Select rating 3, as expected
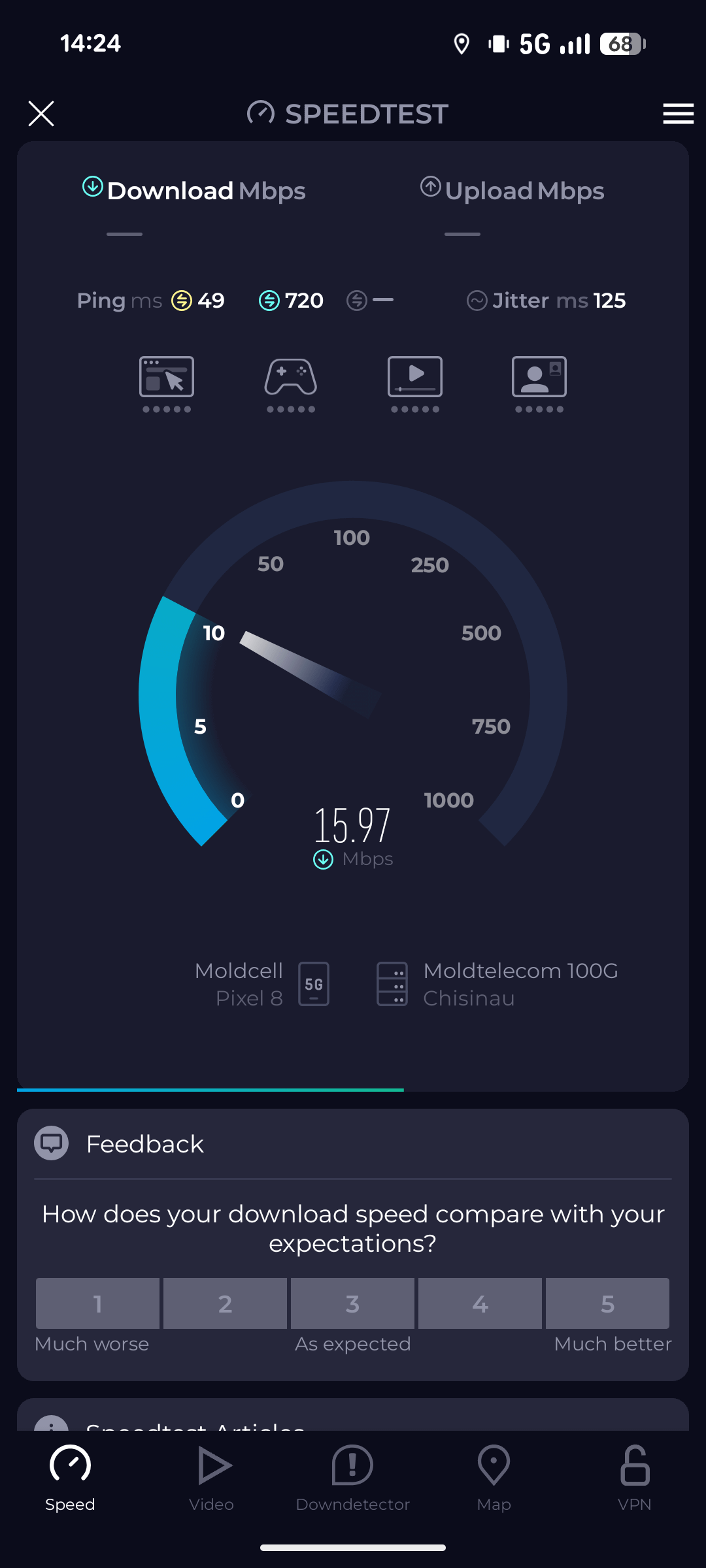The height and width of the screenshot is (1568, 706). (352, 1303)
